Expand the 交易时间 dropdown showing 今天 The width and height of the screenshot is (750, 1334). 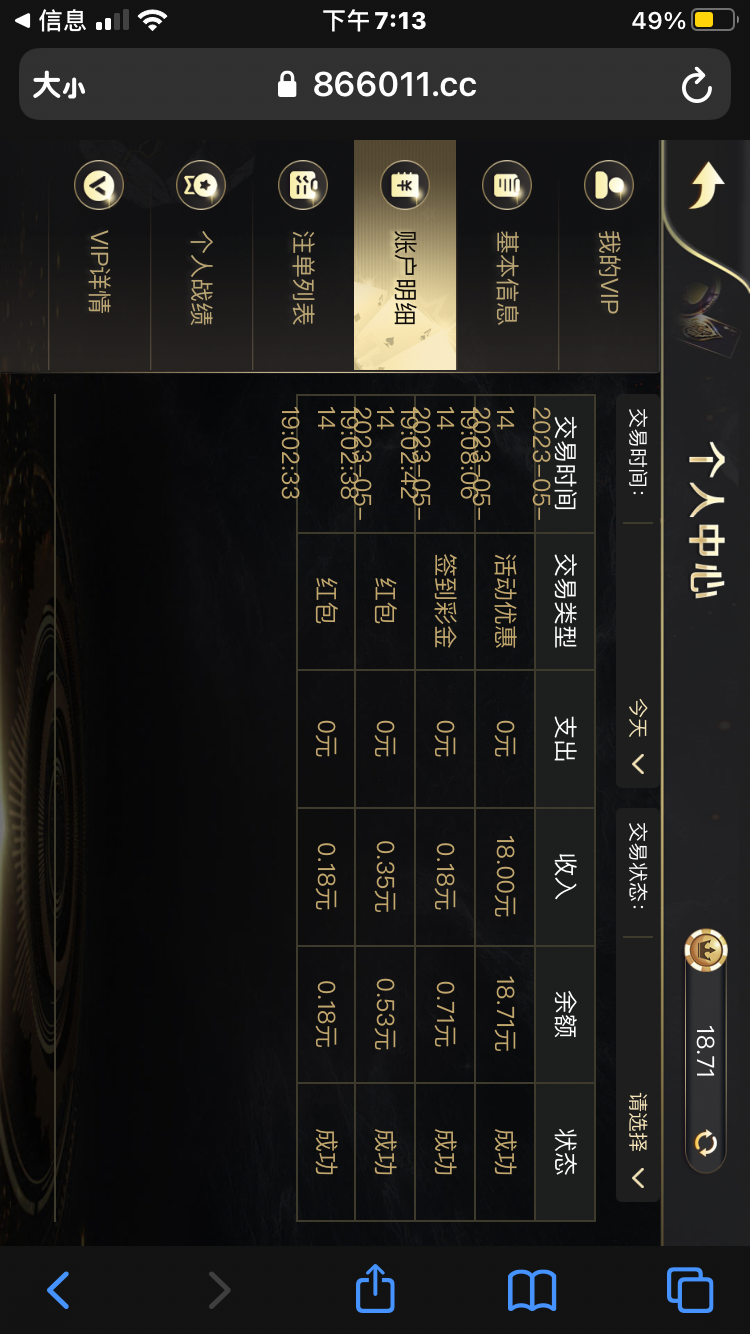[638, 735]
